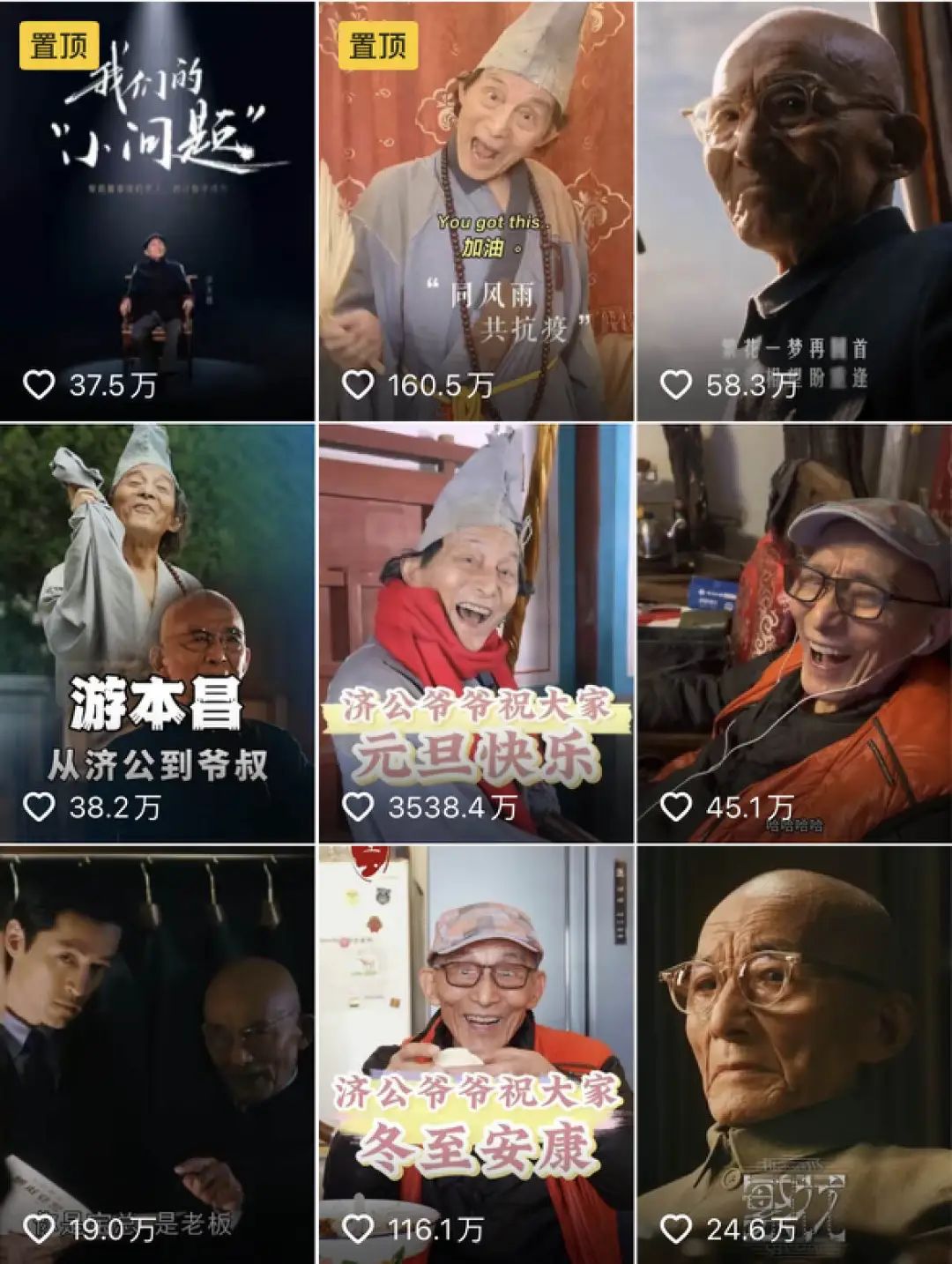Click the heart icon showing 3538.4万 likes

click(360, 804)
